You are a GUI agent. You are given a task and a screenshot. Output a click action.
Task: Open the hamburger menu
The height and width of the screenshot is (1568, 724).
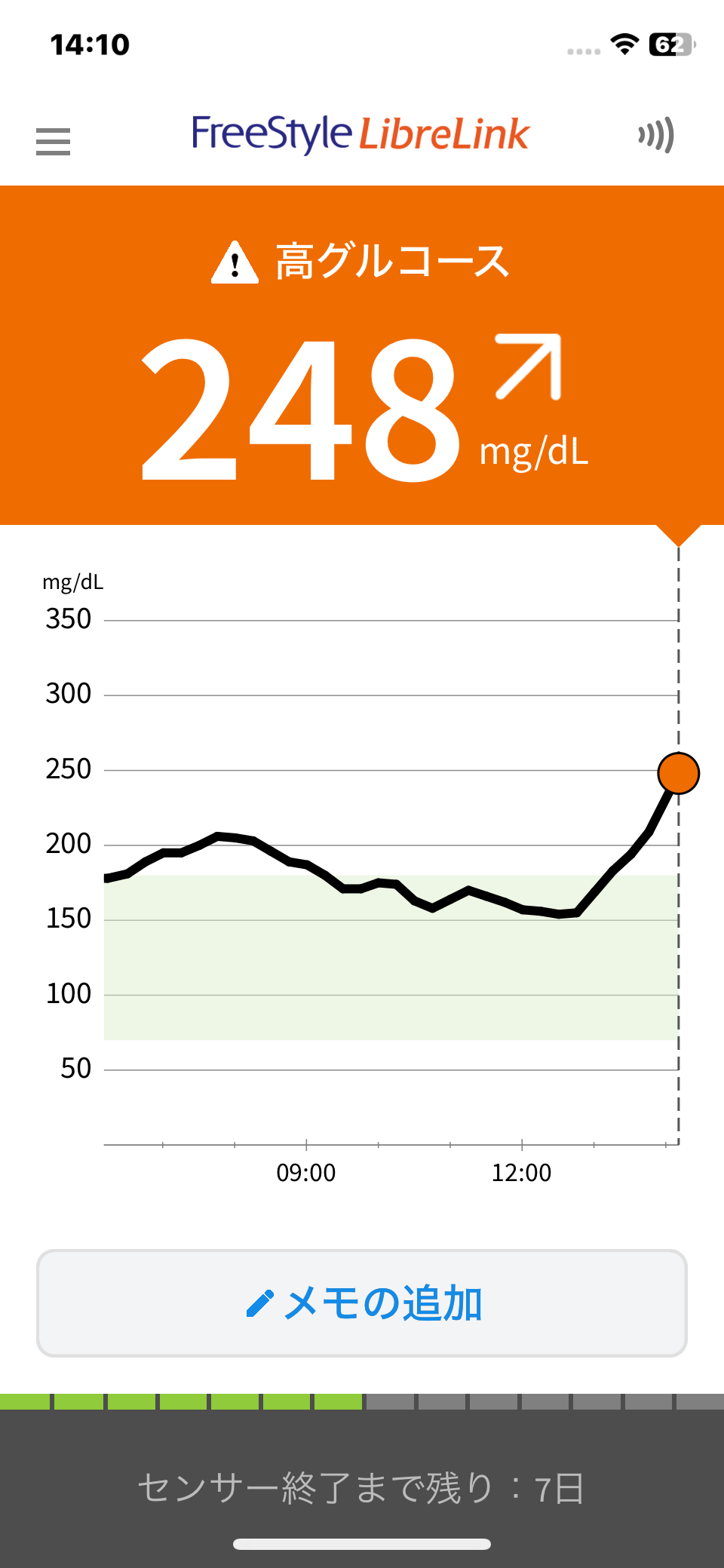coord(53,141)
